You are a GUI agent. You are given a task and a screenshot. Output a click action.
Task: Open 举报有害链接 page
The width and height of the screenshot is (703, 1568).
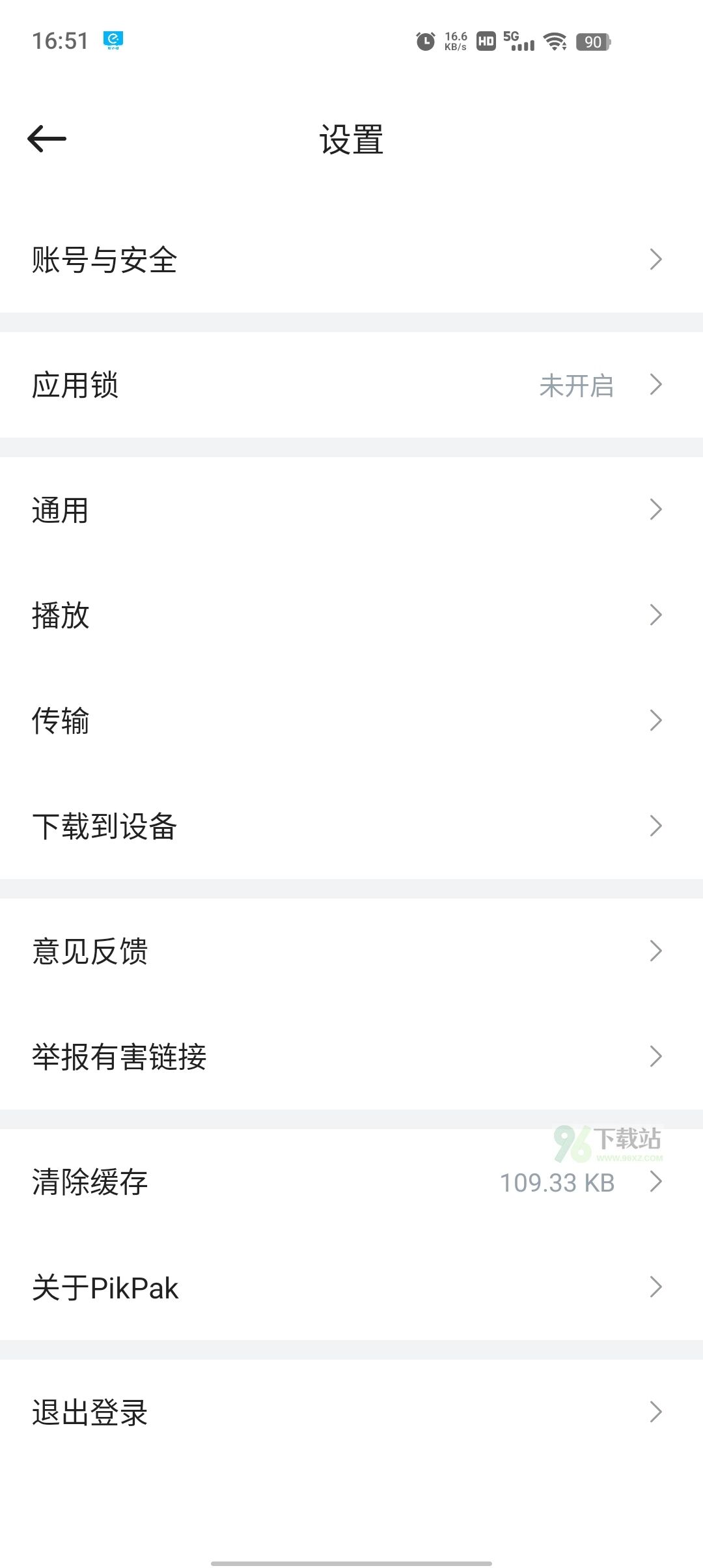pos(351,1057)
